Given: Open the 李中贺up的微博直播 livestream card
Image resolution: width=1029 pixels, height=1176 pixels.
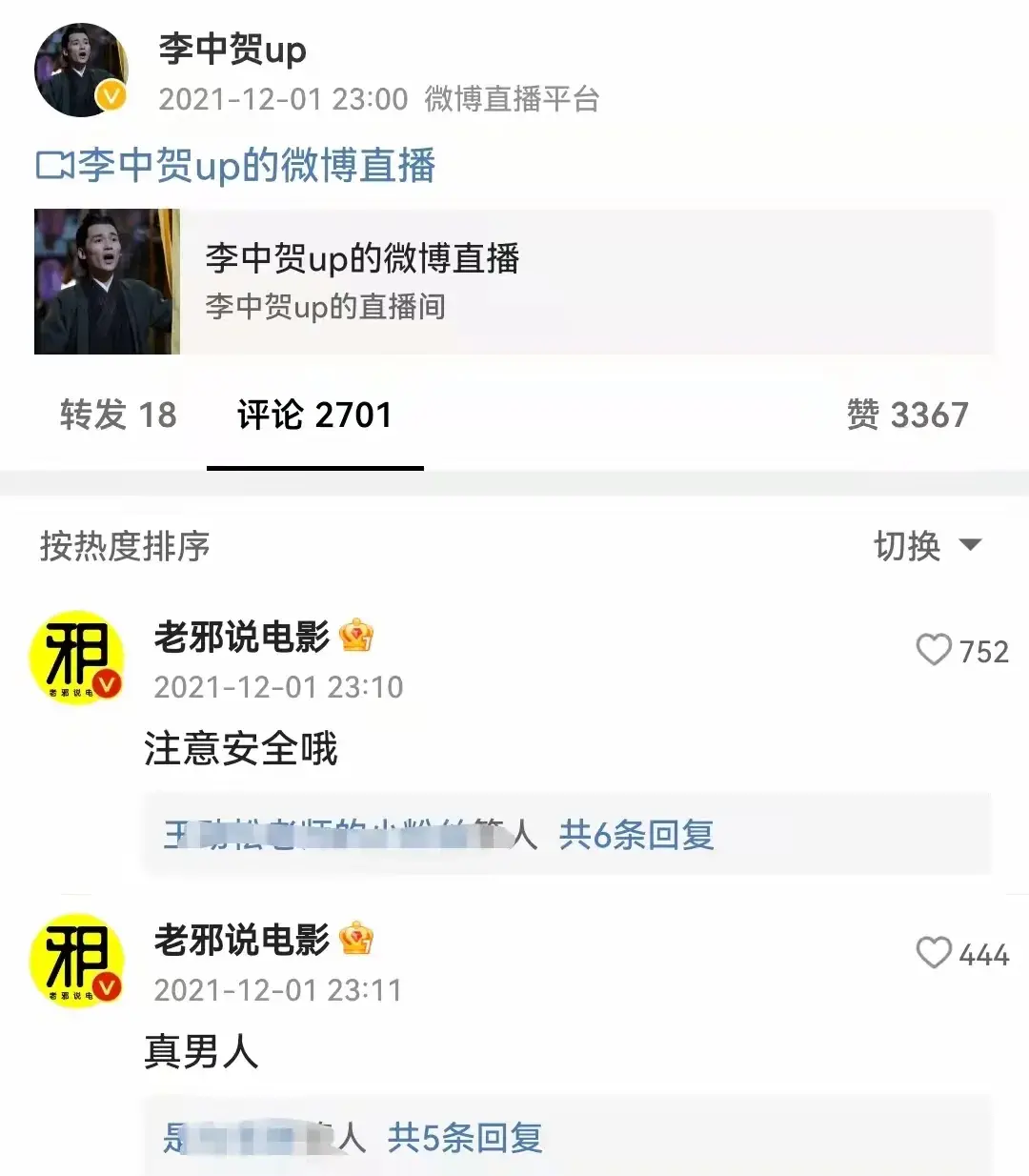Looking at the screenshot, I should click(x=514, y=282).
